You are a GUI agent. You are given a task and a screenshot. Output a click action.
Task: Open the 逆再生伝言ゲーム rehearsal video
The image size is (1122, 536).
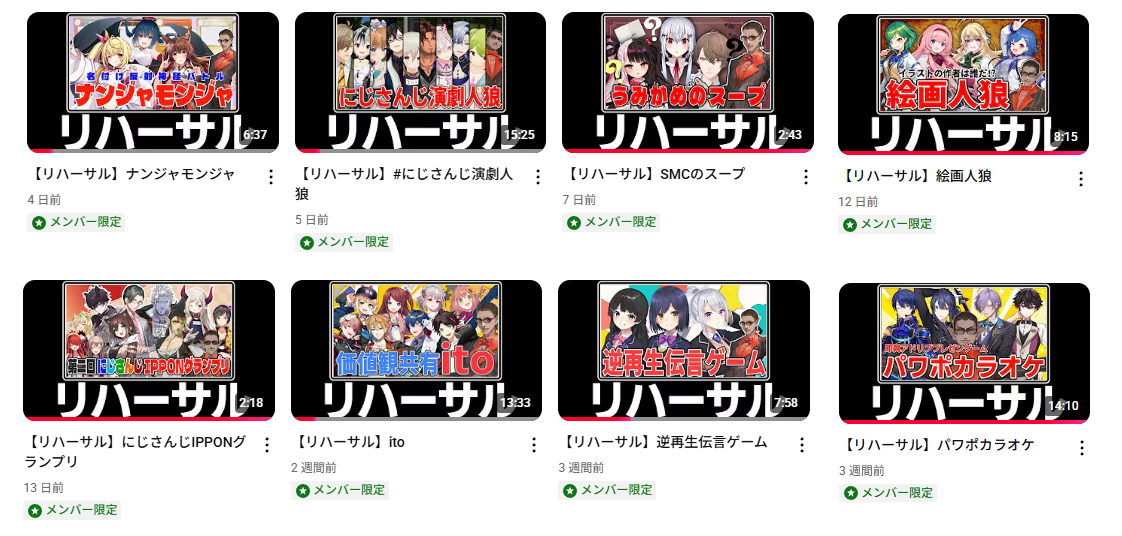tap(684, 350)
